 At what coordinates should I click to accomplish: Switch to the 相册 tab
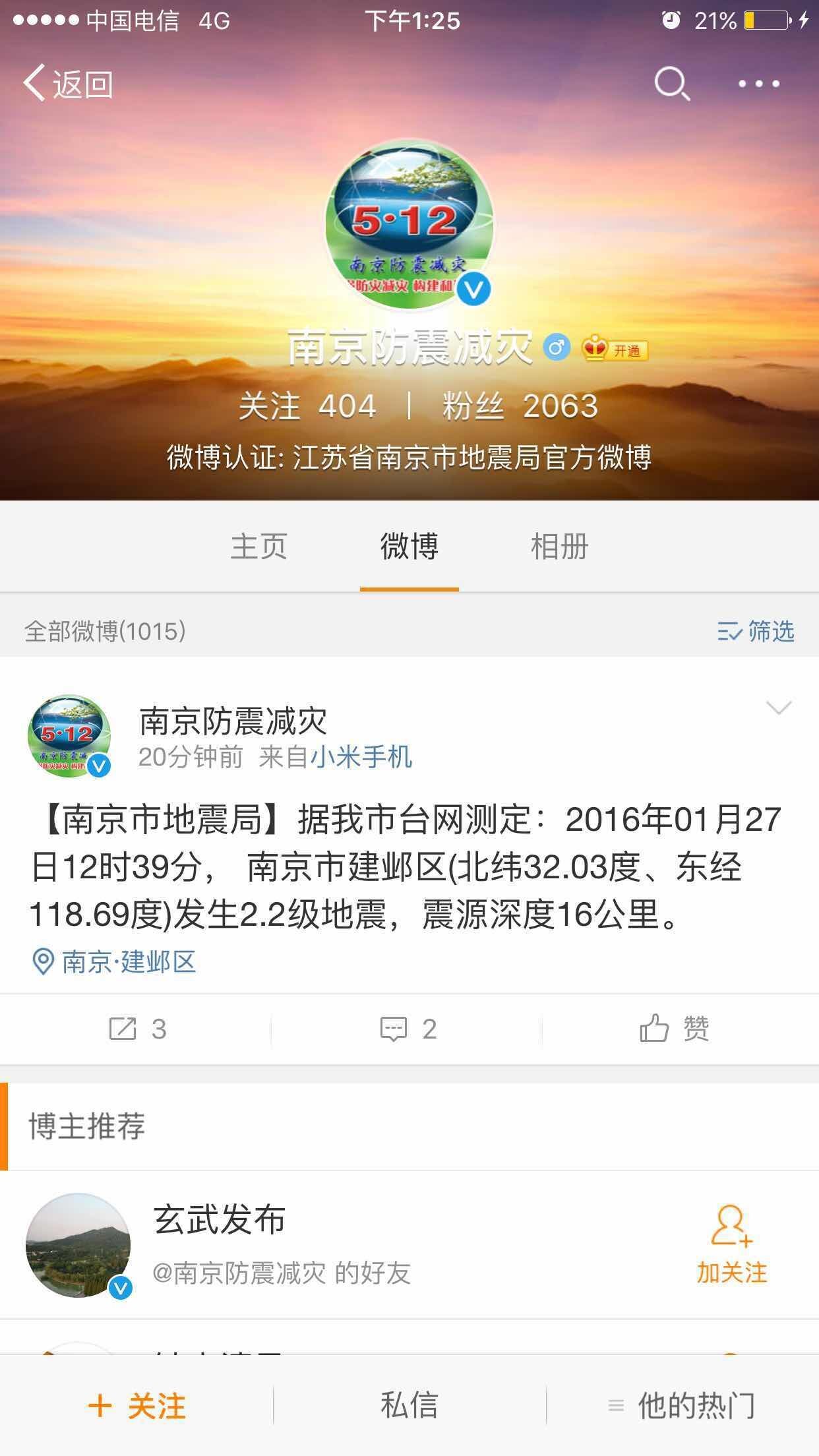(559, 547)
